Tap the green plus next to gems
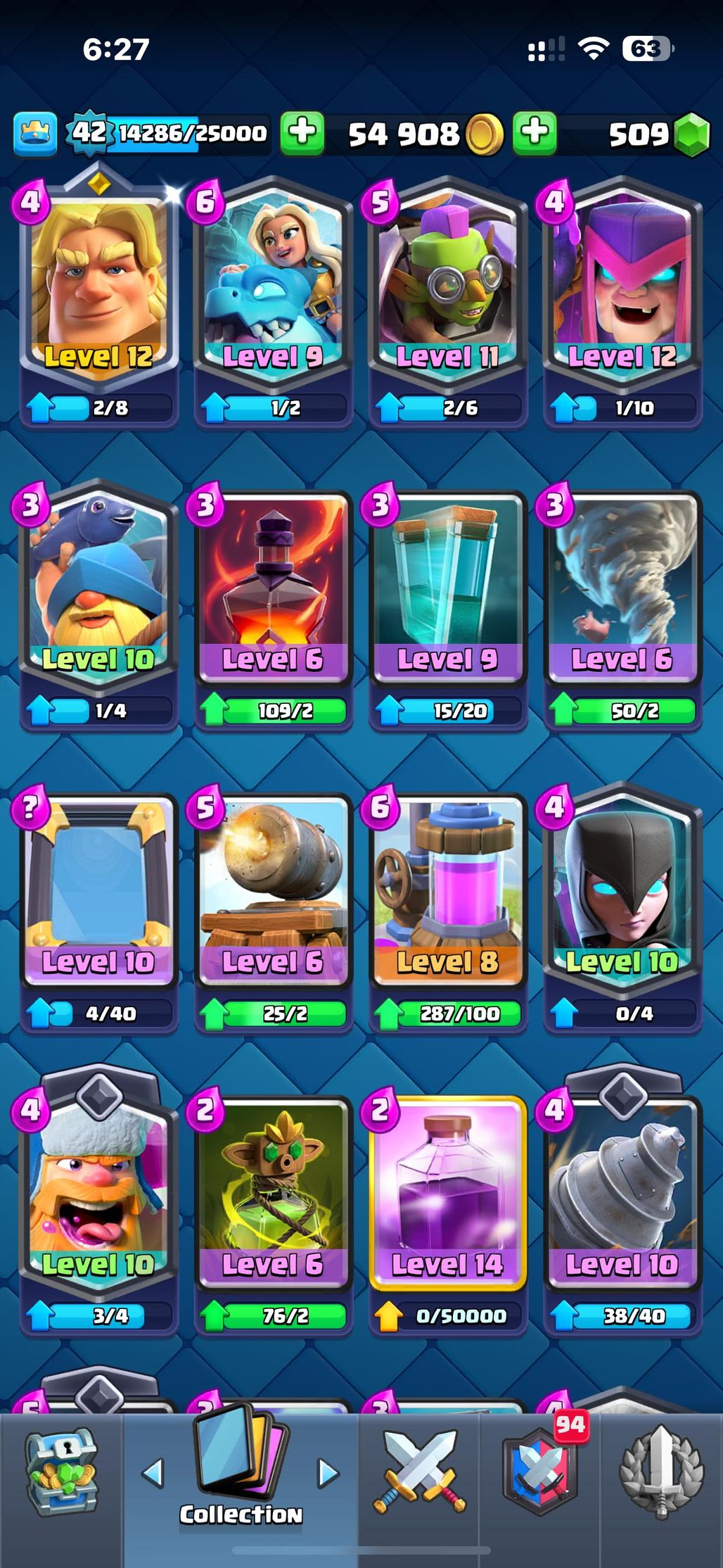The height and width of the screenshot is (1568, 723). [535, 133]
